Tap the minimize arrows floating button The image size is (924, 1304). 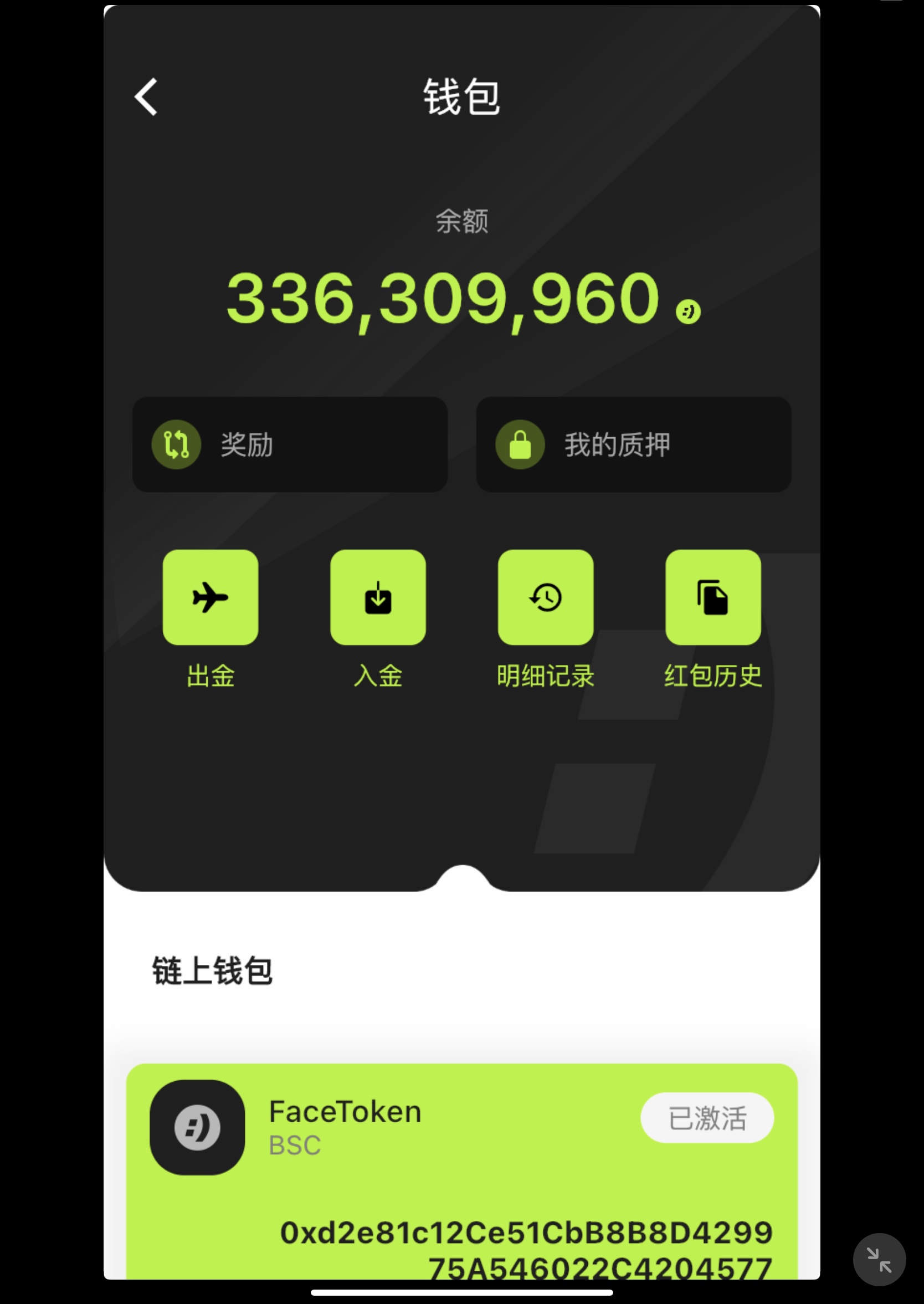(879, 1259)
